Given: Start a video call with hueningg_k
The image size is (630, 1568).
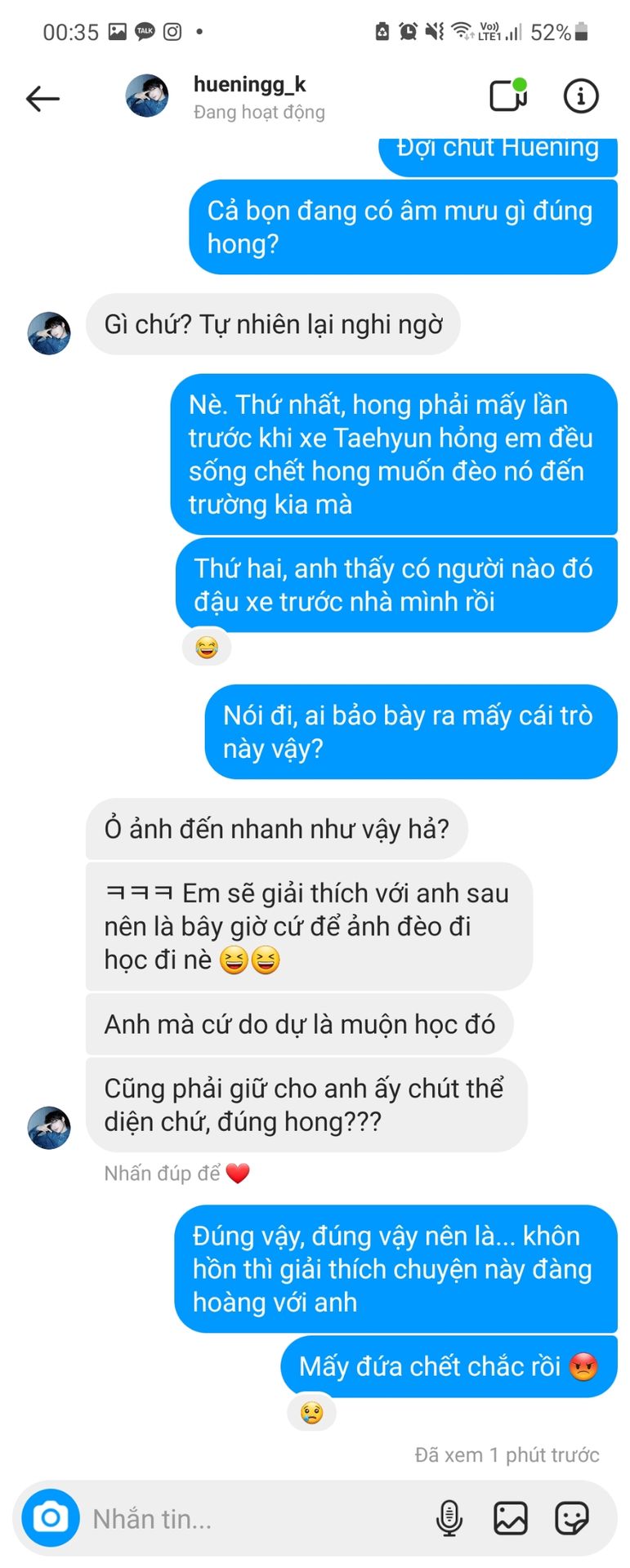Looking at the screenshot, I should [x=507, y=96].
